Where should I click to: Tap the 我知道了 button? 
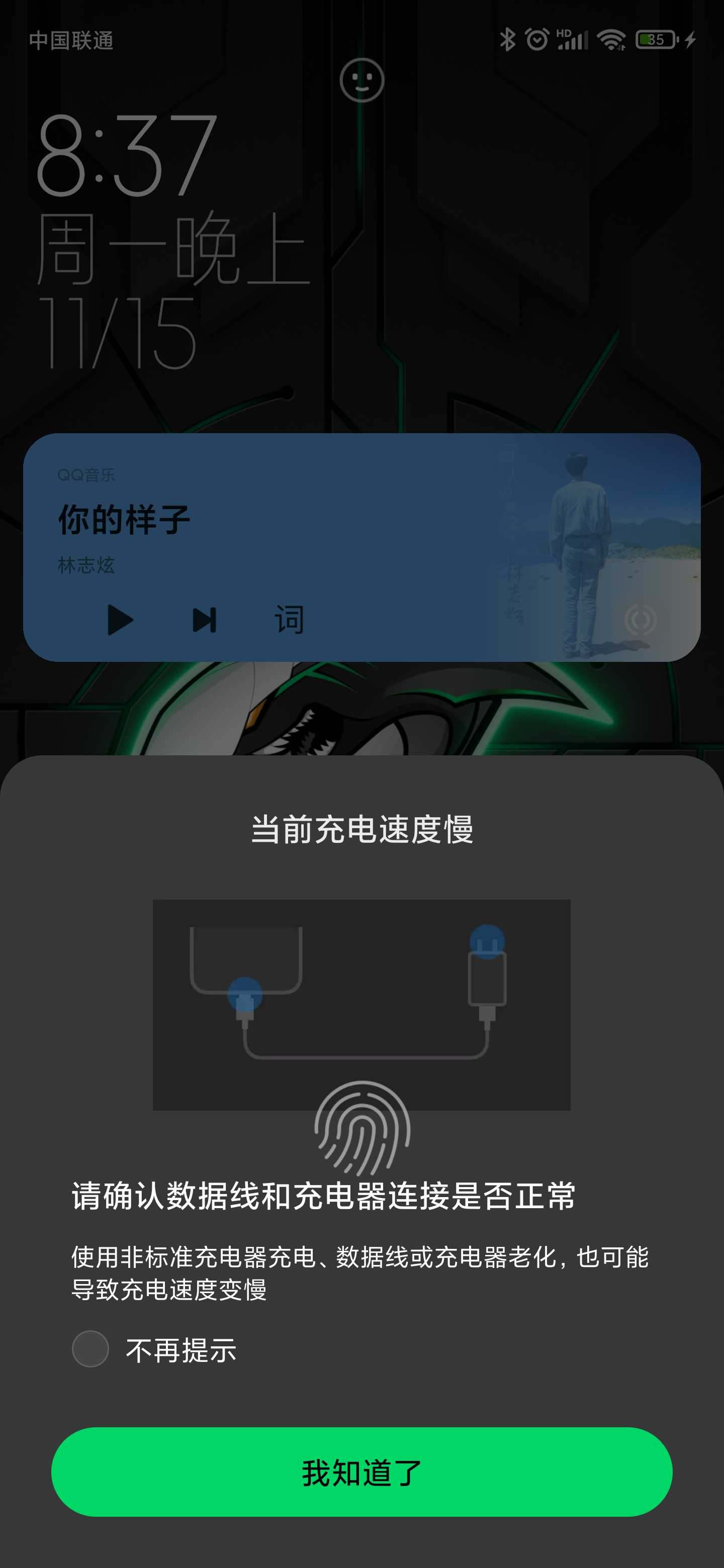click(361, 1472)
